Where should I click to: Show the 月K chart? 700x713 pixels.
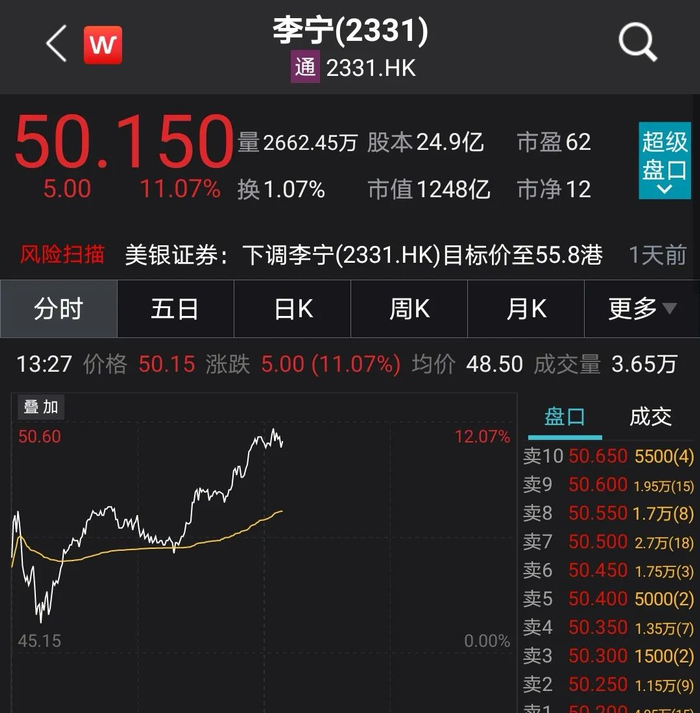(x=525, y=309)
